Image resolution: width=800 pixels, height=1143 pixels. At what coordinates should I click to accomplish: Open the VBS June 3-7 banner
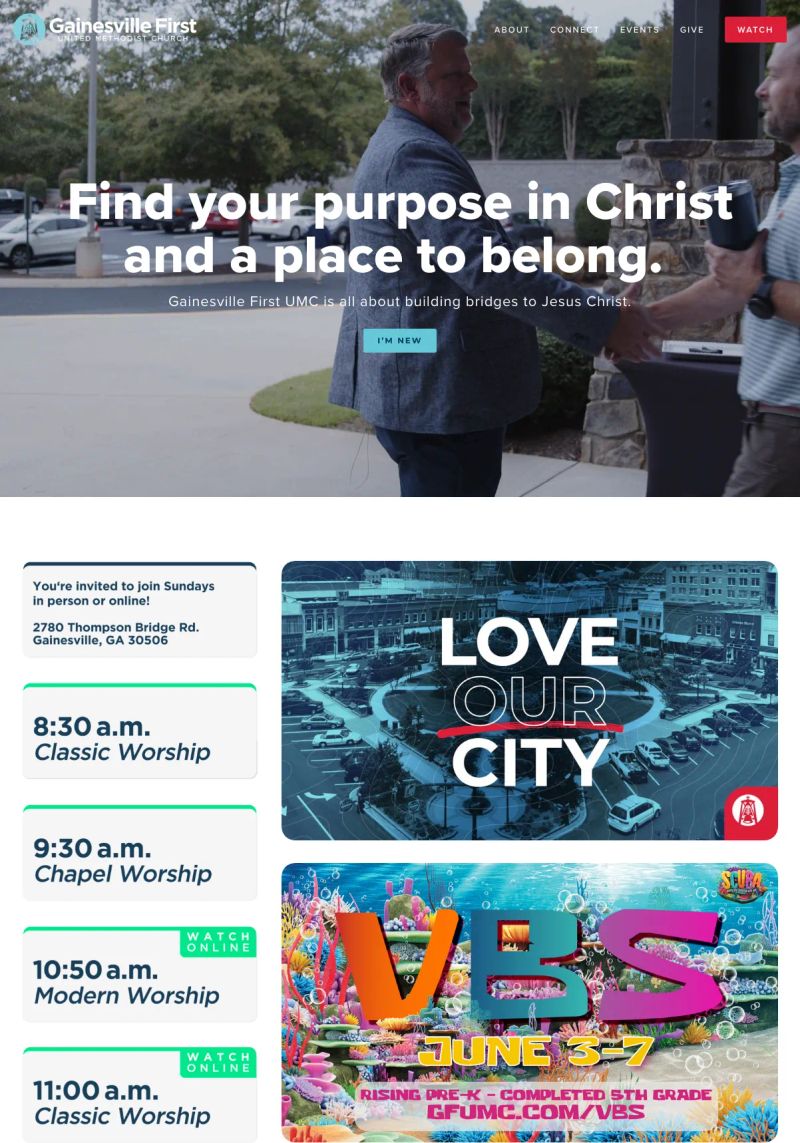click(529, 1002)
